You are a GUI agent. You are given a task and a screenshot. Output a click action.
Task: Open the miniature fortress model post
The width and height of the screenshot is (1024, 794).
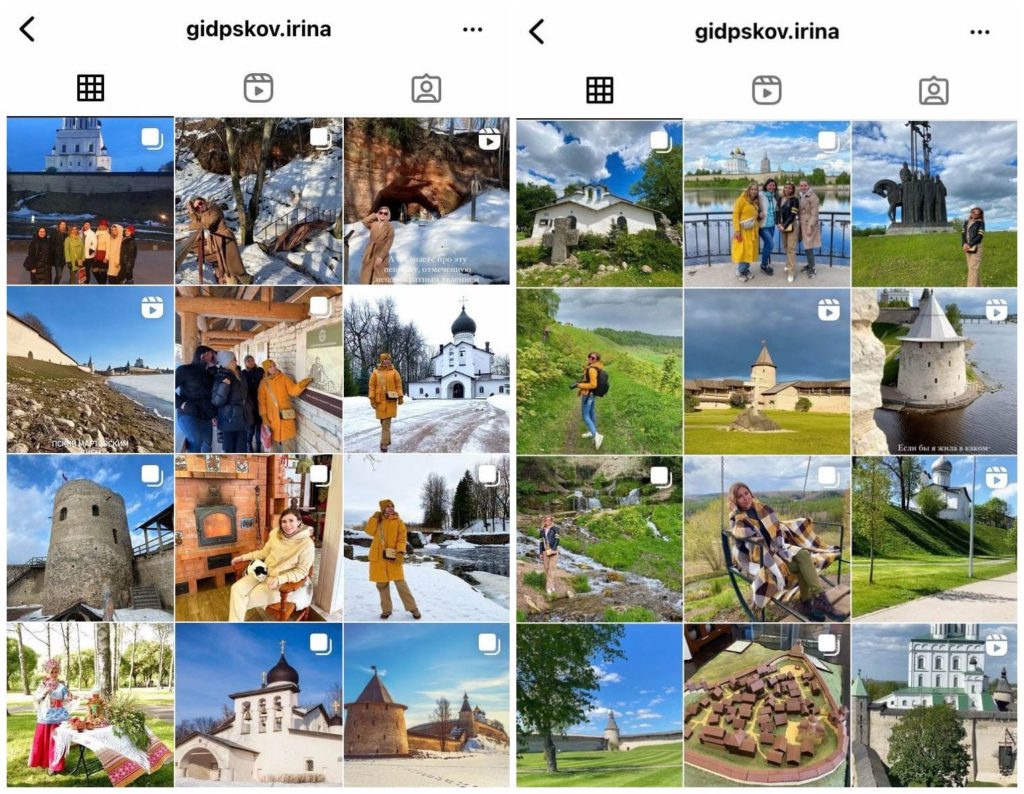[767, 705]
